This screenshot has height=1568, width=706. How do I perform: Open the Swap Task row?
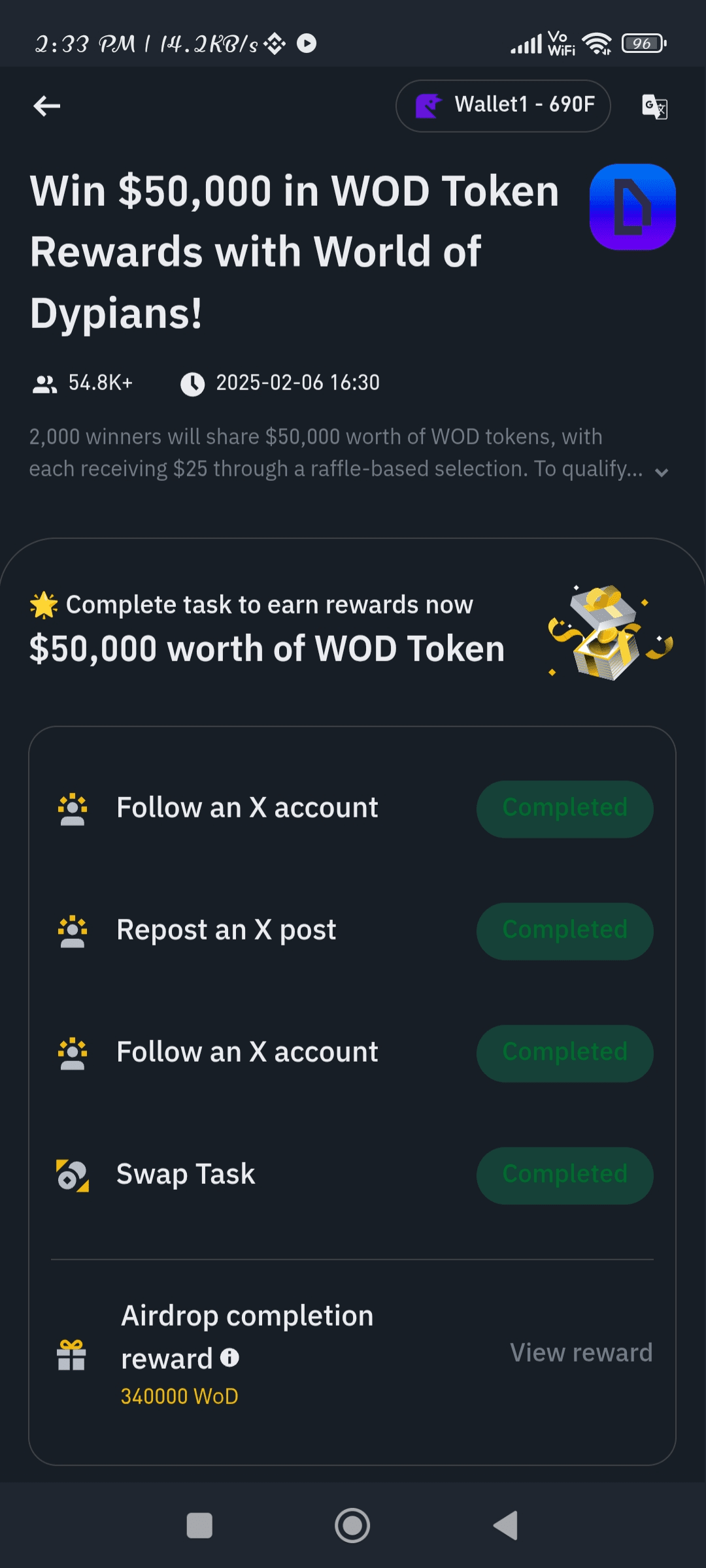coord(186,1175)
